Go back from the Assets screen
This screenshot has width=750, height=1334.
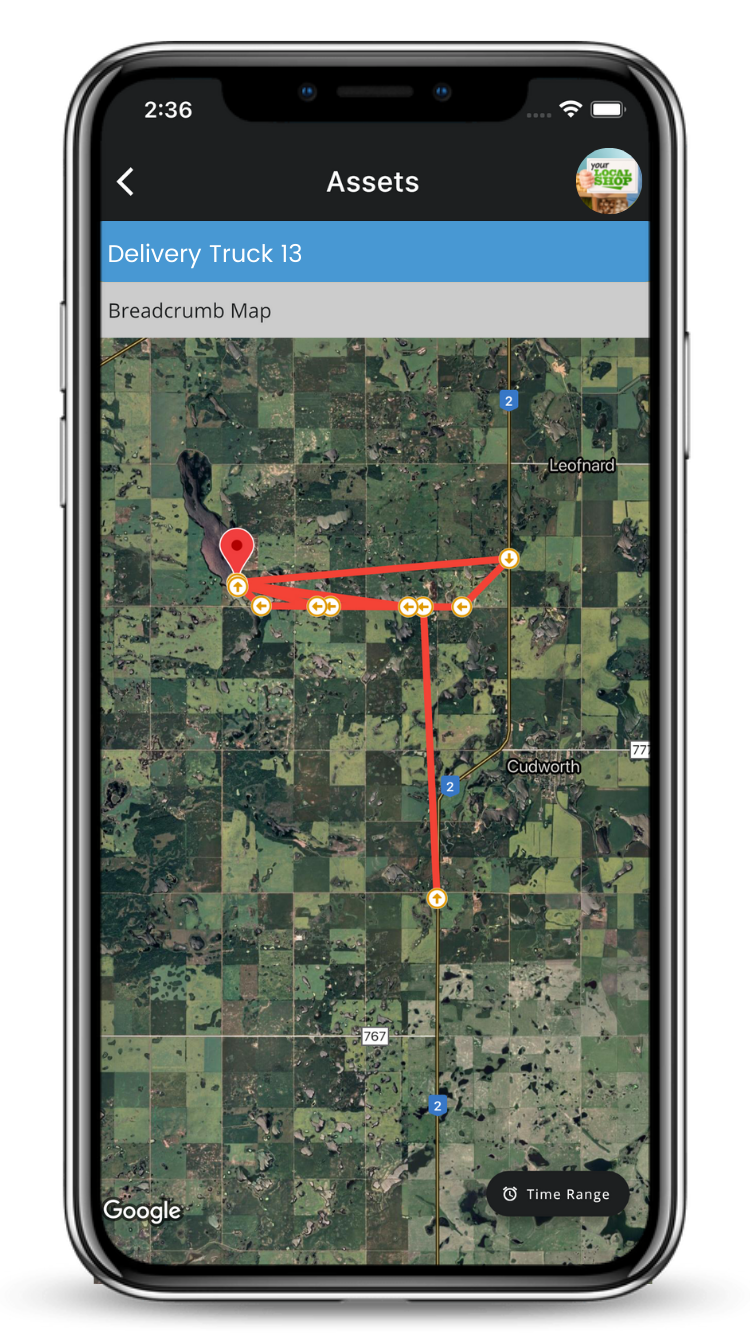tap(125, 182)
